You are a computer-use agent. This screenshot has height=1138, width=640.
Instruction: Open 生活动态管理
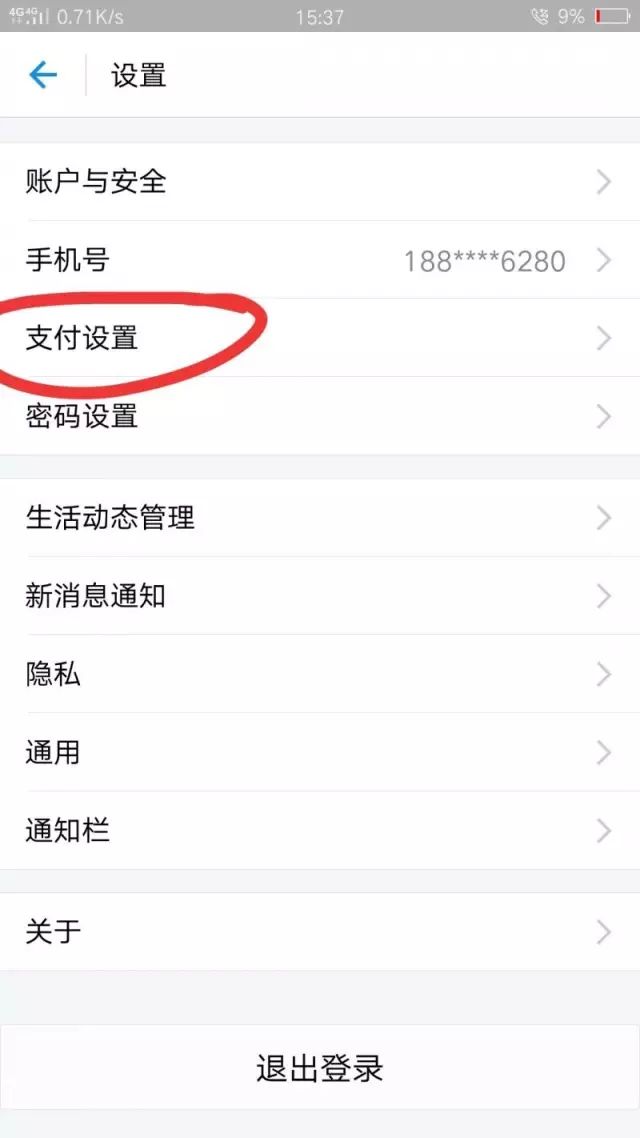(x=320, y=518)
